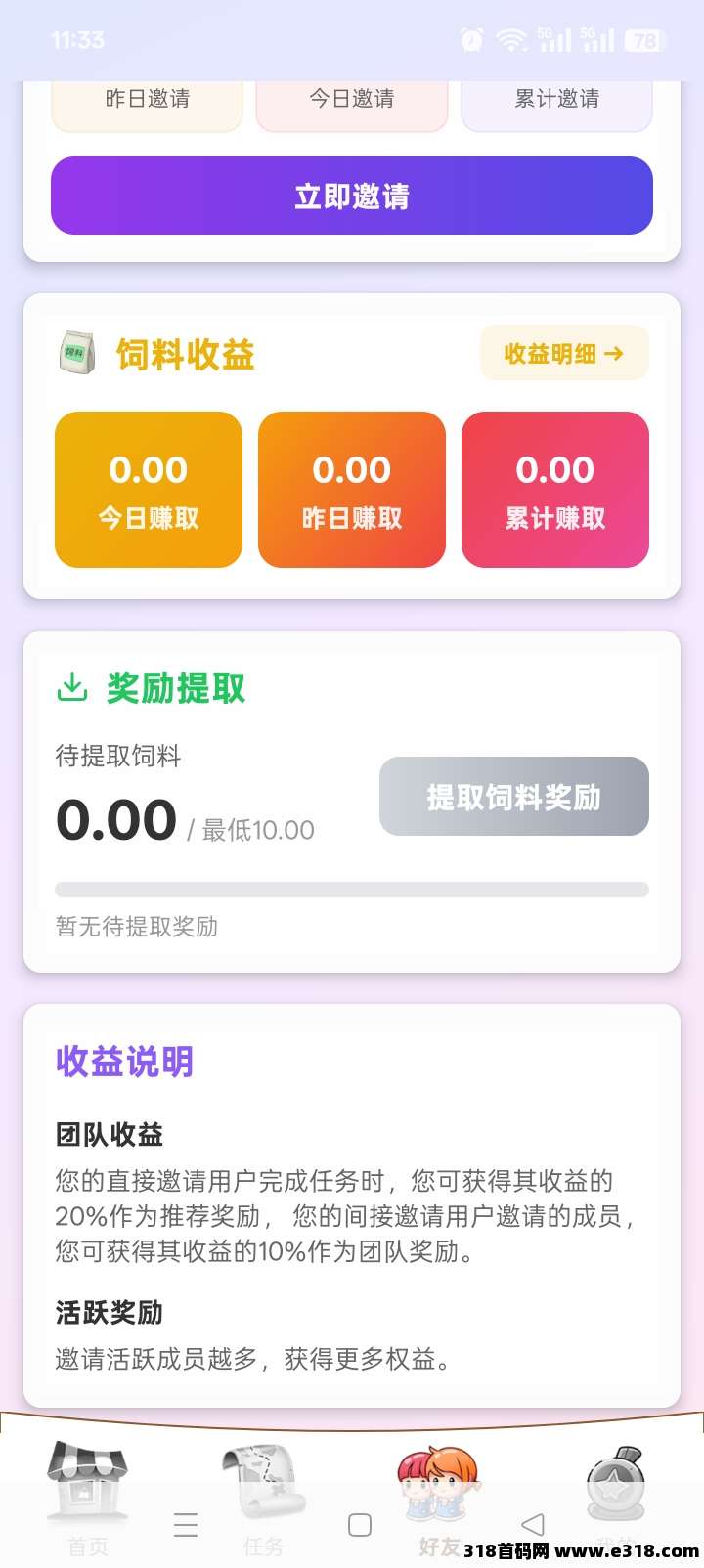
Task: Click the feed bag icon beside 饲料收益
Action: tap(78, 352)
